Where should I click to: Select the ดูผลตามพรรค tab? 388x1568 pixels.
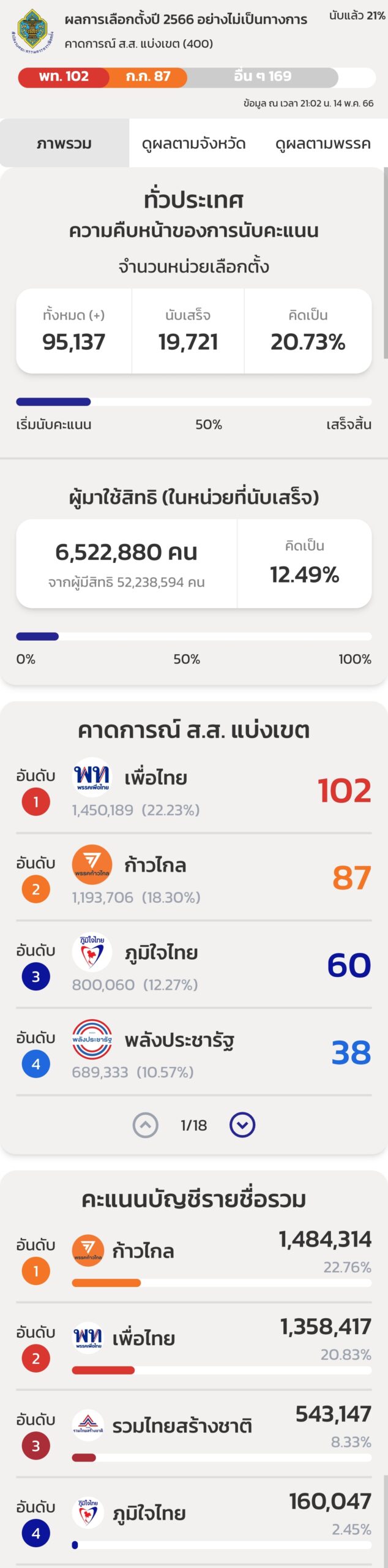323,144
